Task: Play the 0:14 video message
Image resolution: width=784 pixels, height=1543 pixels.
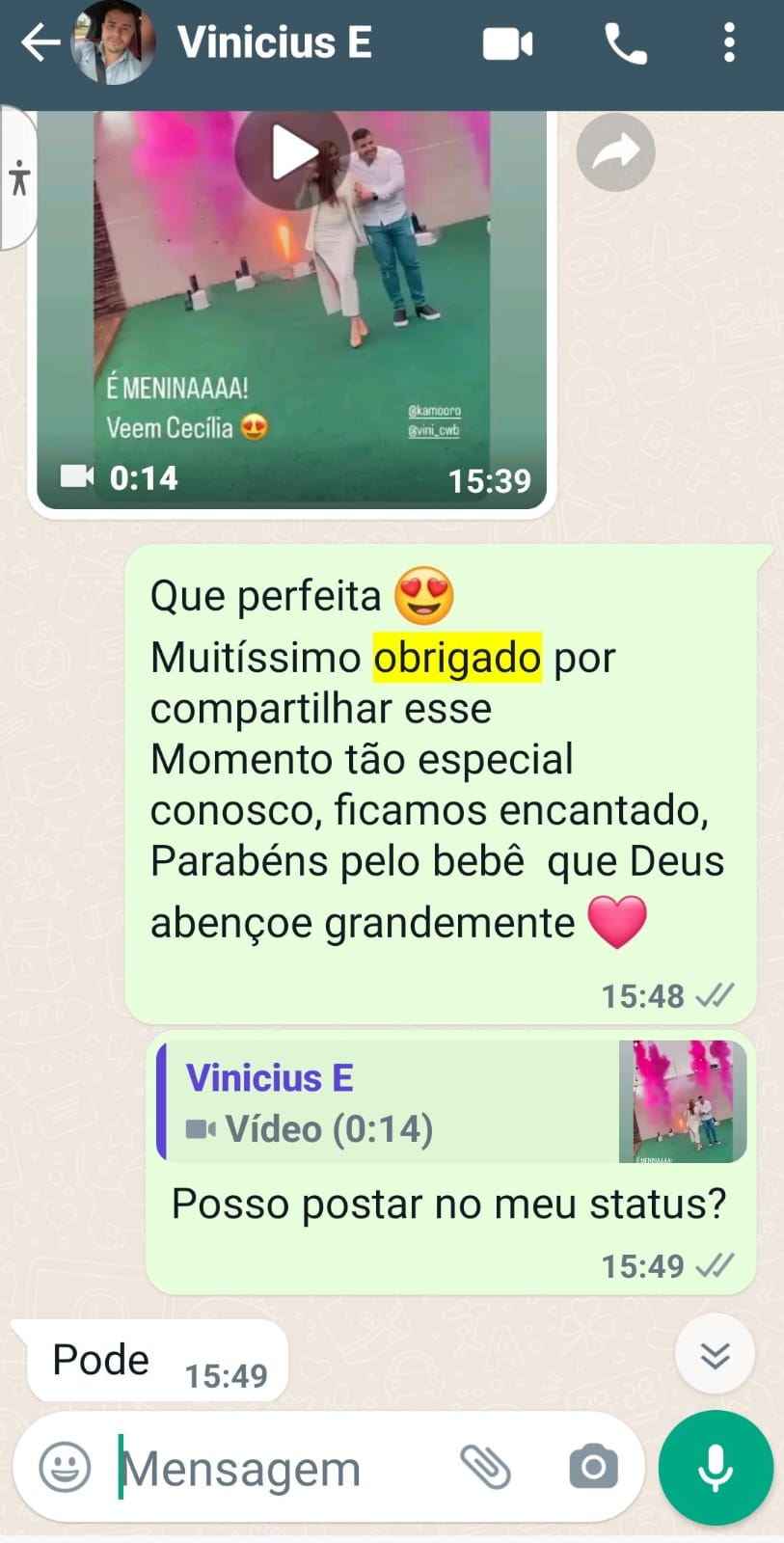Action: (292, 154)
